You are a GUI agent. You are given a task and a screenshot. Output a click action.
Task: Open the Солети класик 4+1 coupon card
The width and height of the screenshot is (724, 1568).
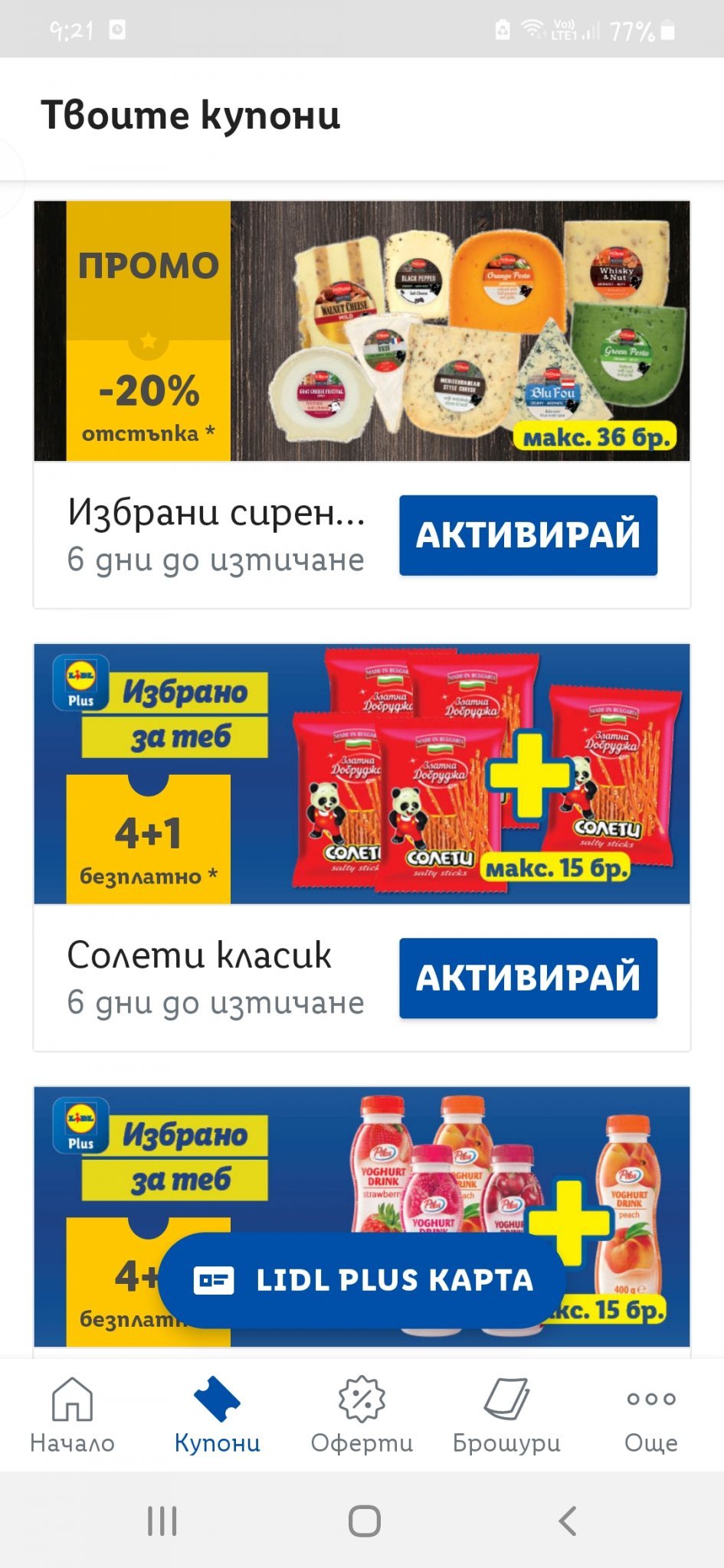click(362, 773)
